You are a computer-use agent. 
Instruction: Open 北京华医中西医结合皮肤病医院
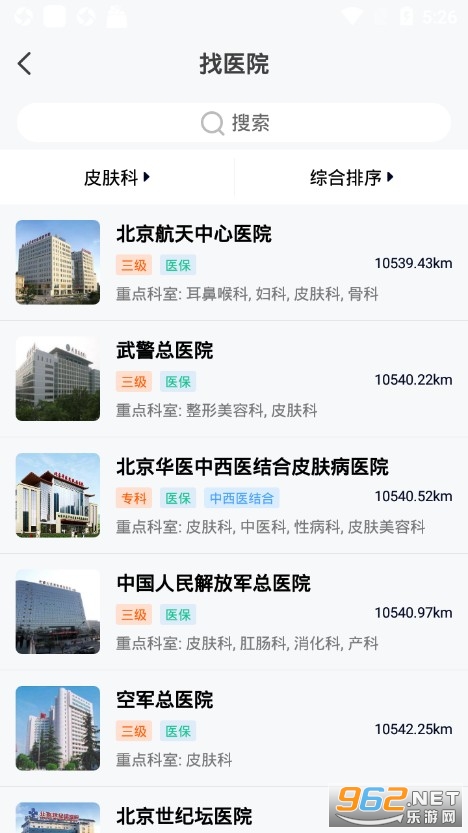234,495
